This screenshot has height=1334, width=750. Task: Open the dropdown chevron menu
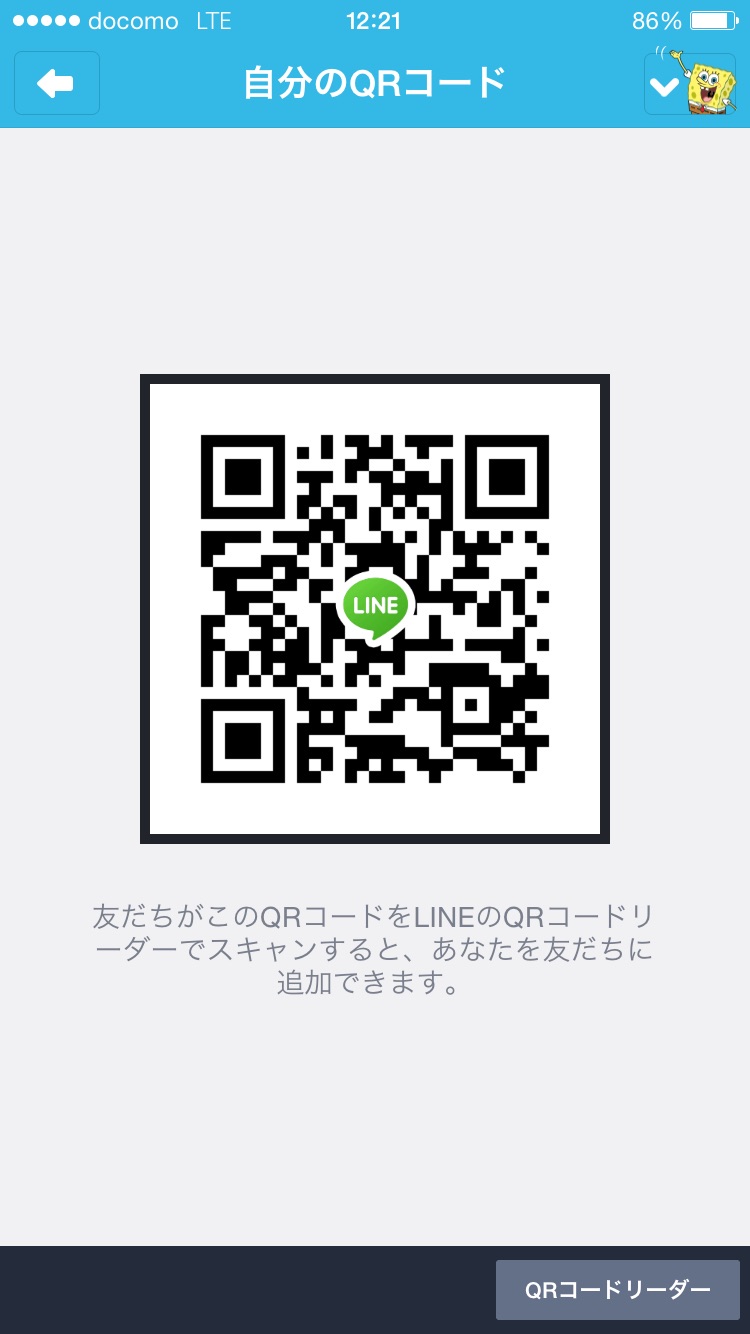tap(666, 86)
